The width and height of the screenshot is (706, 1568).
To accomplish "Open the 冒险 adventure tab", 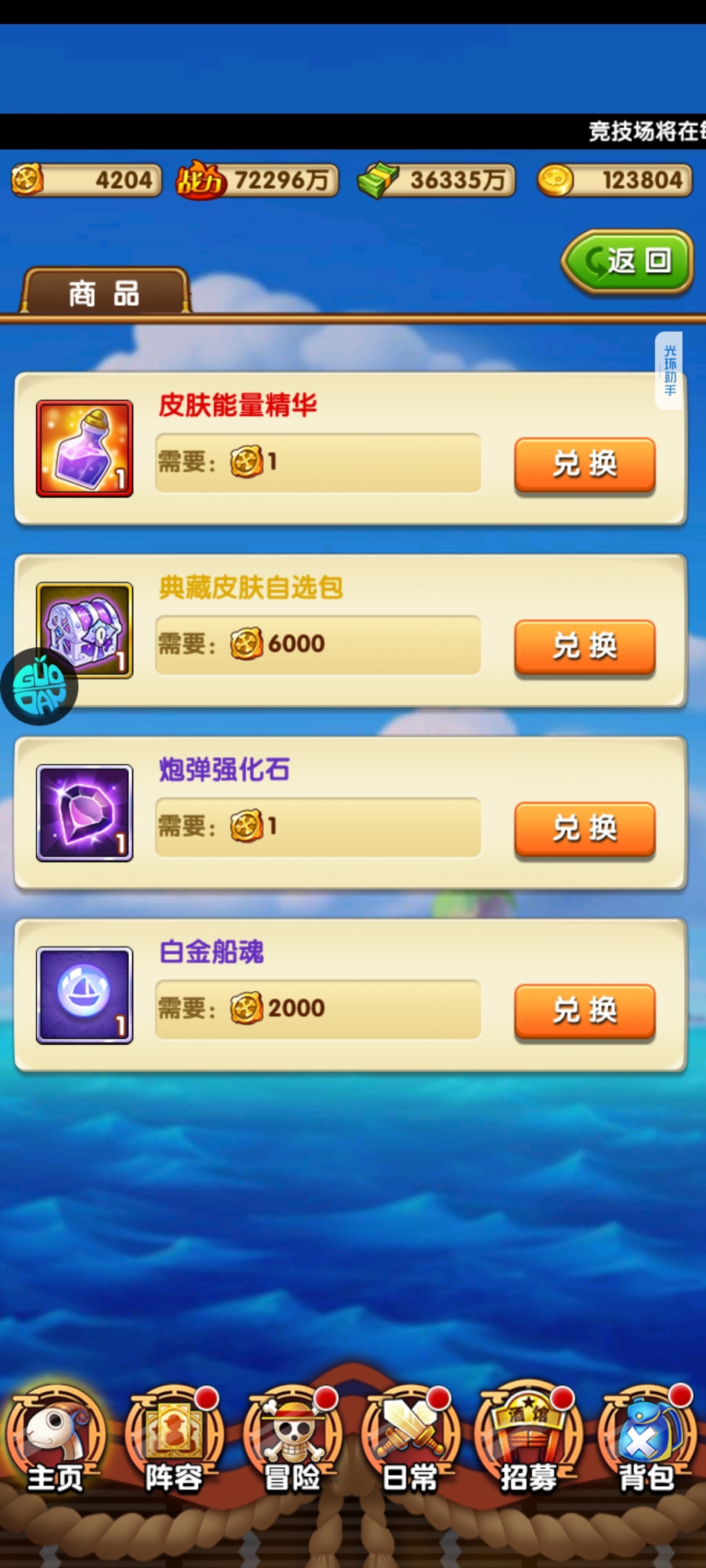I will [293, 1443].
